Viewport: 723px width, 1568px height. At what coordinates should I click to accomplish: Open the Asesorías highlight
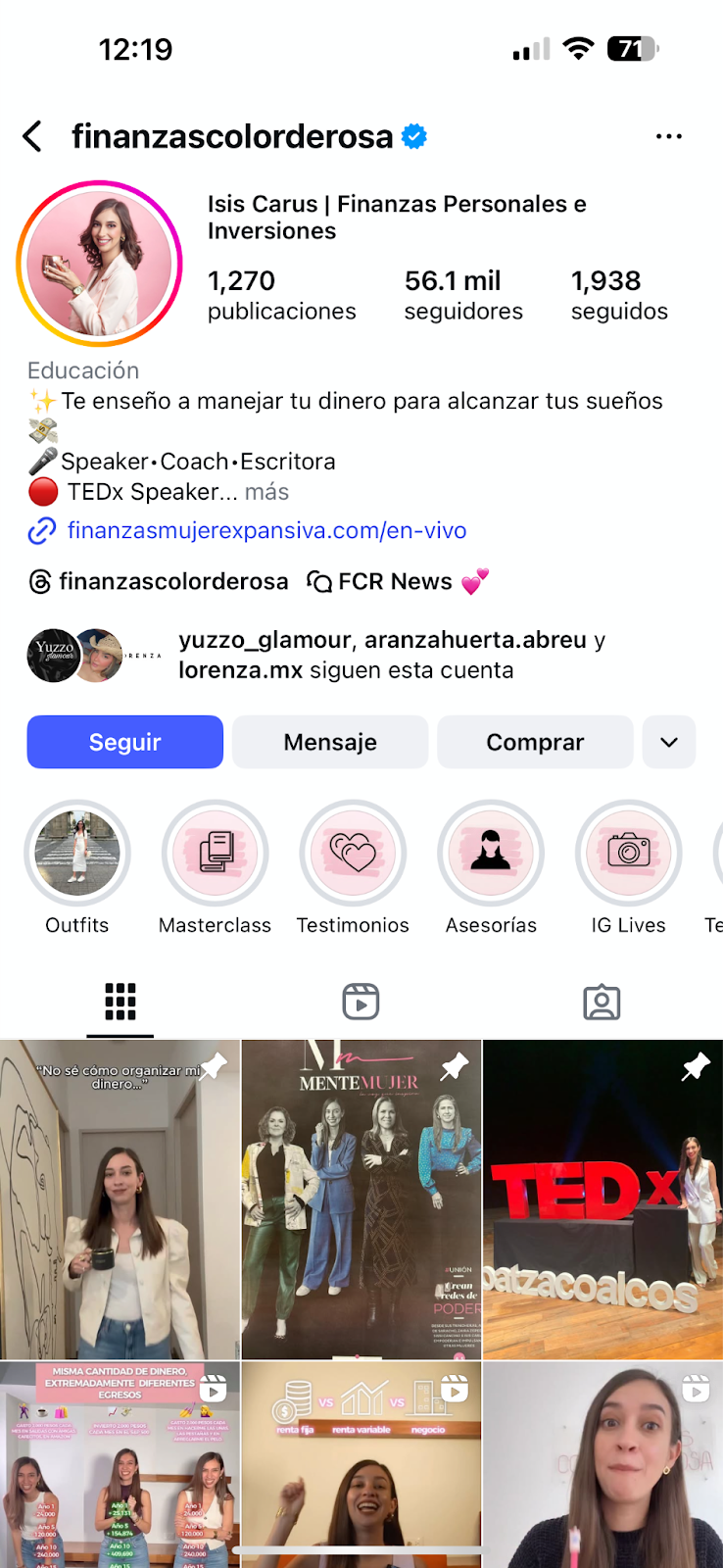491,854
